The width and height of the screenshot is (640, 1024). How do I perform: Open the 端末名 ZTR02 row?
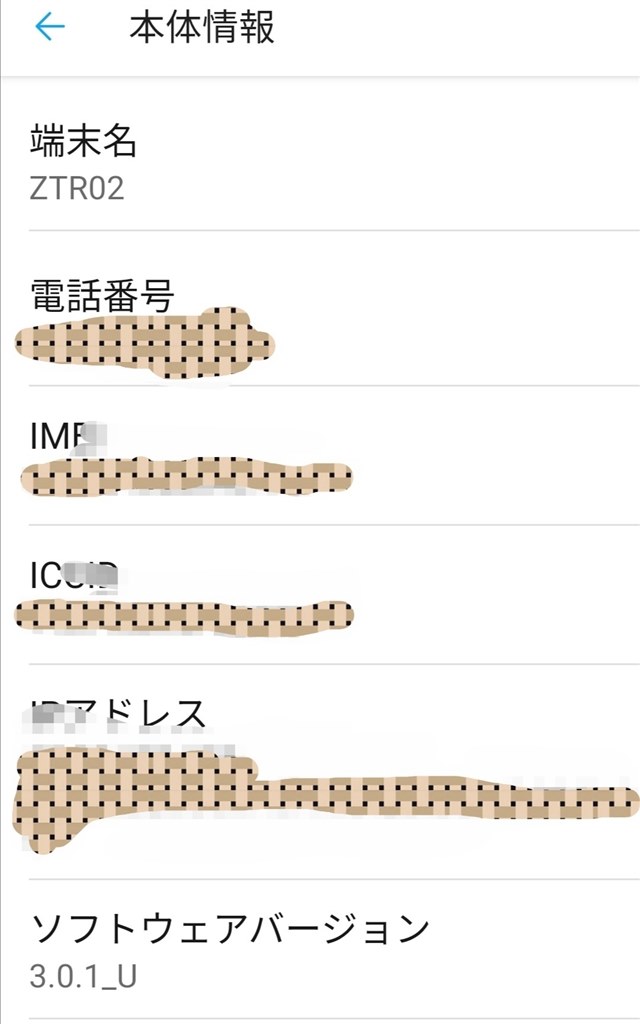point(320,154)
